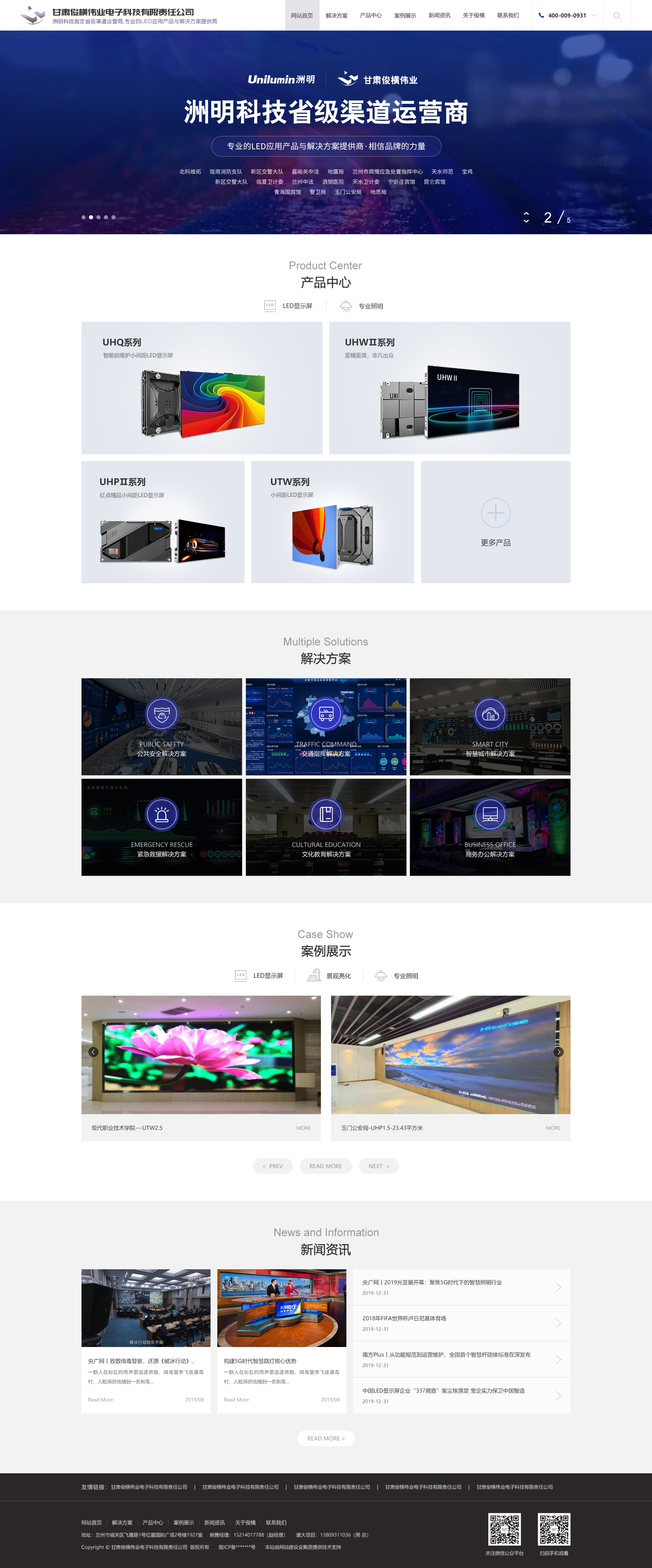The height and width of the screenshot is (1568, 652).
Task: Open the UTW系列 product card
Action: [x=332, y=522]
